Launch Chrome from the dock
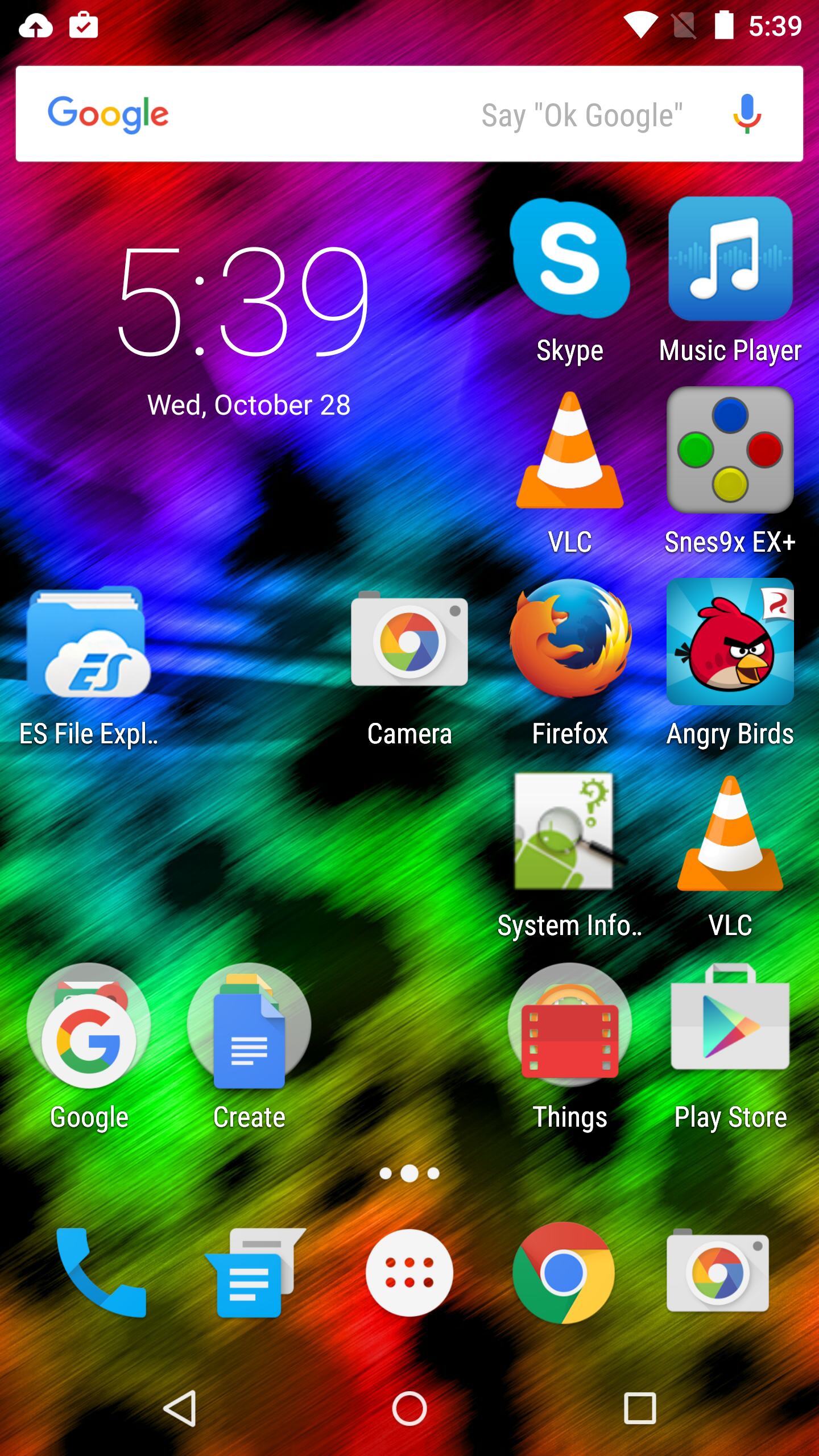Image resolution: width=819 pixels, height=1456 pixels. tap(563, 1273)
